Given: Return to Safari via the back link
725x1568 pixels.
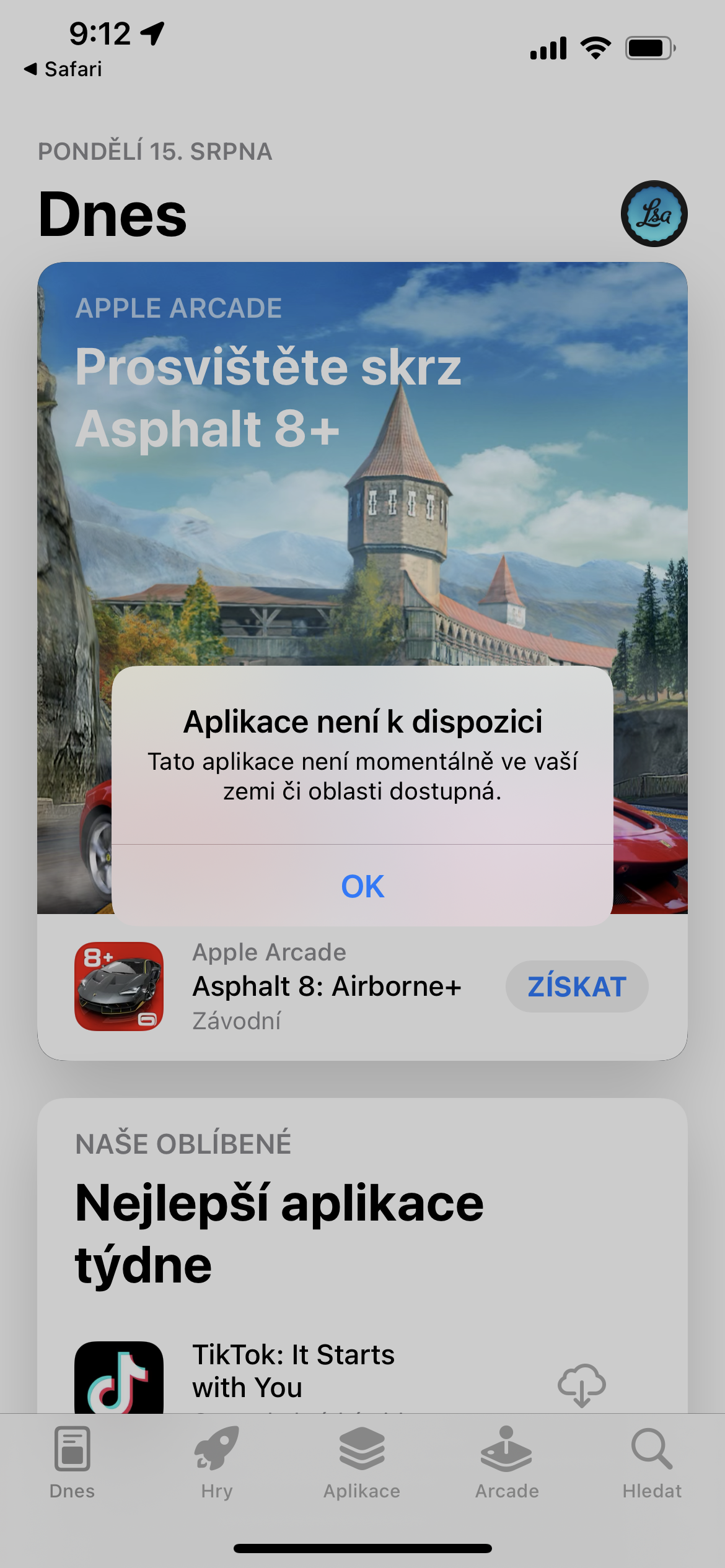Looking at the screenshot, I should point(63,69).
